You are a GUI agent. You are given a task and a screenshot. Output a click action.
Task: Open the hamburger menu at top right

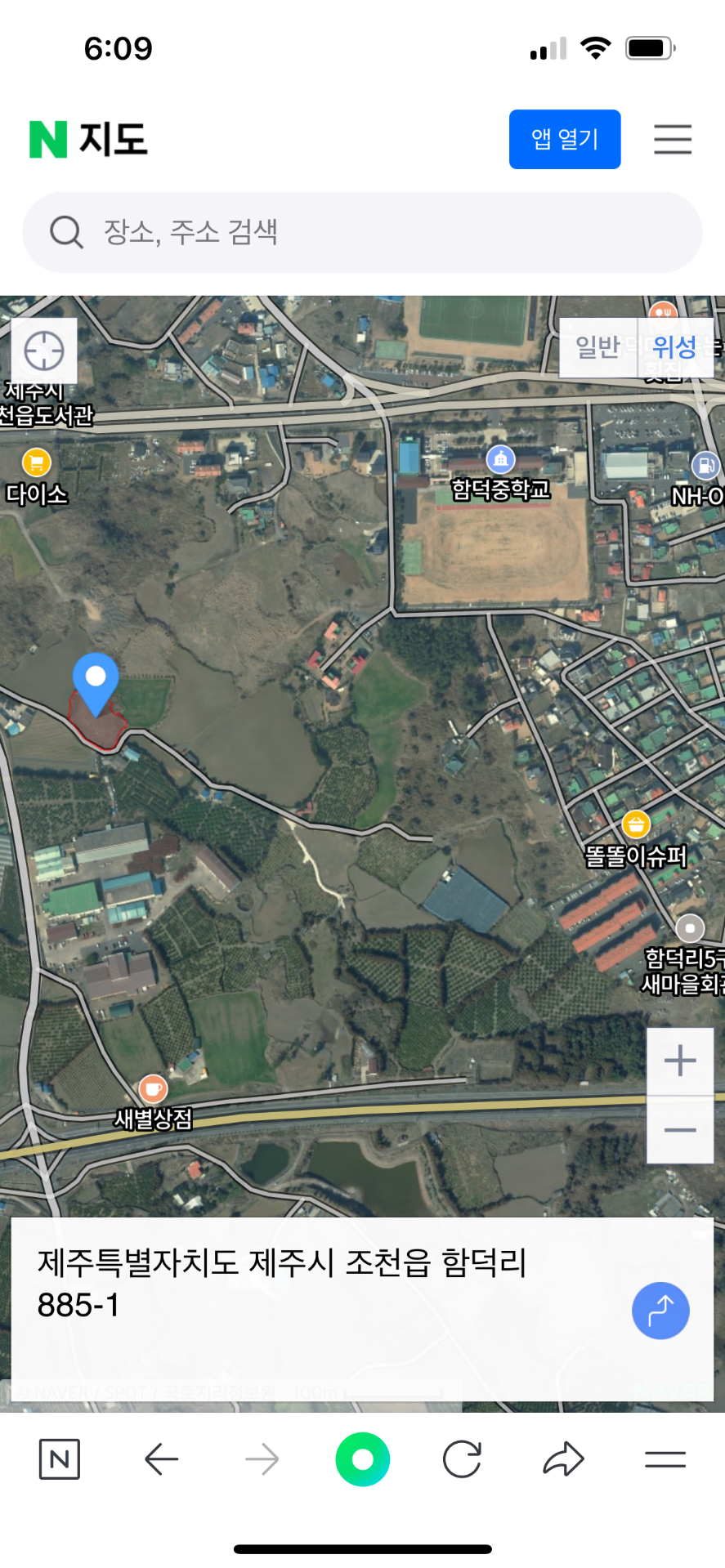(x=673, y=140)
